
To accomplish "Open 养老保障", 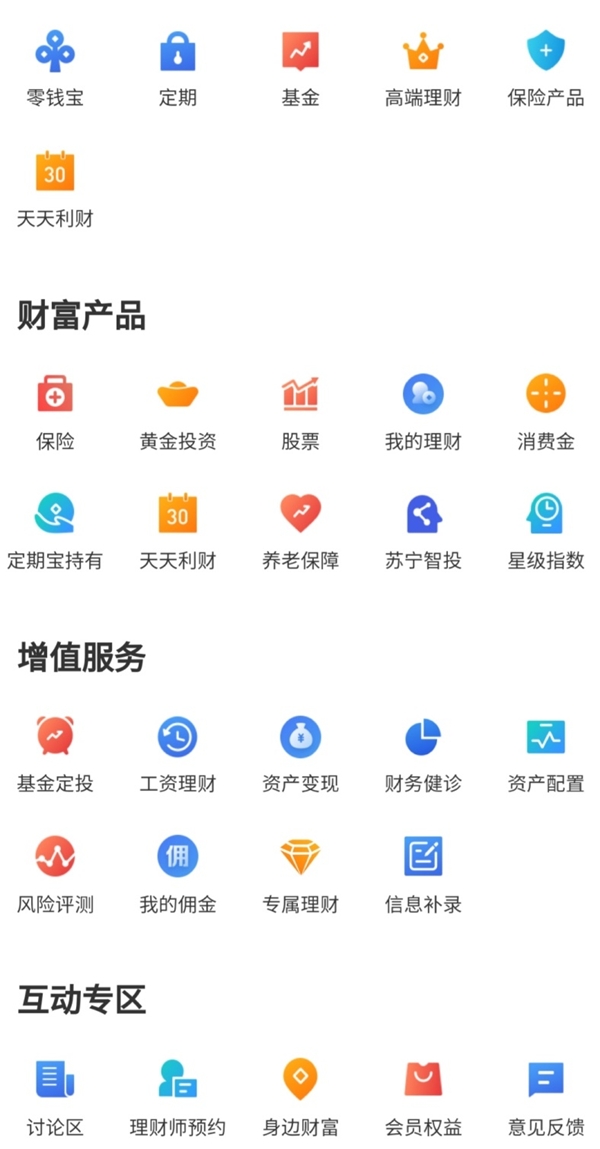I will coord(300,533).
